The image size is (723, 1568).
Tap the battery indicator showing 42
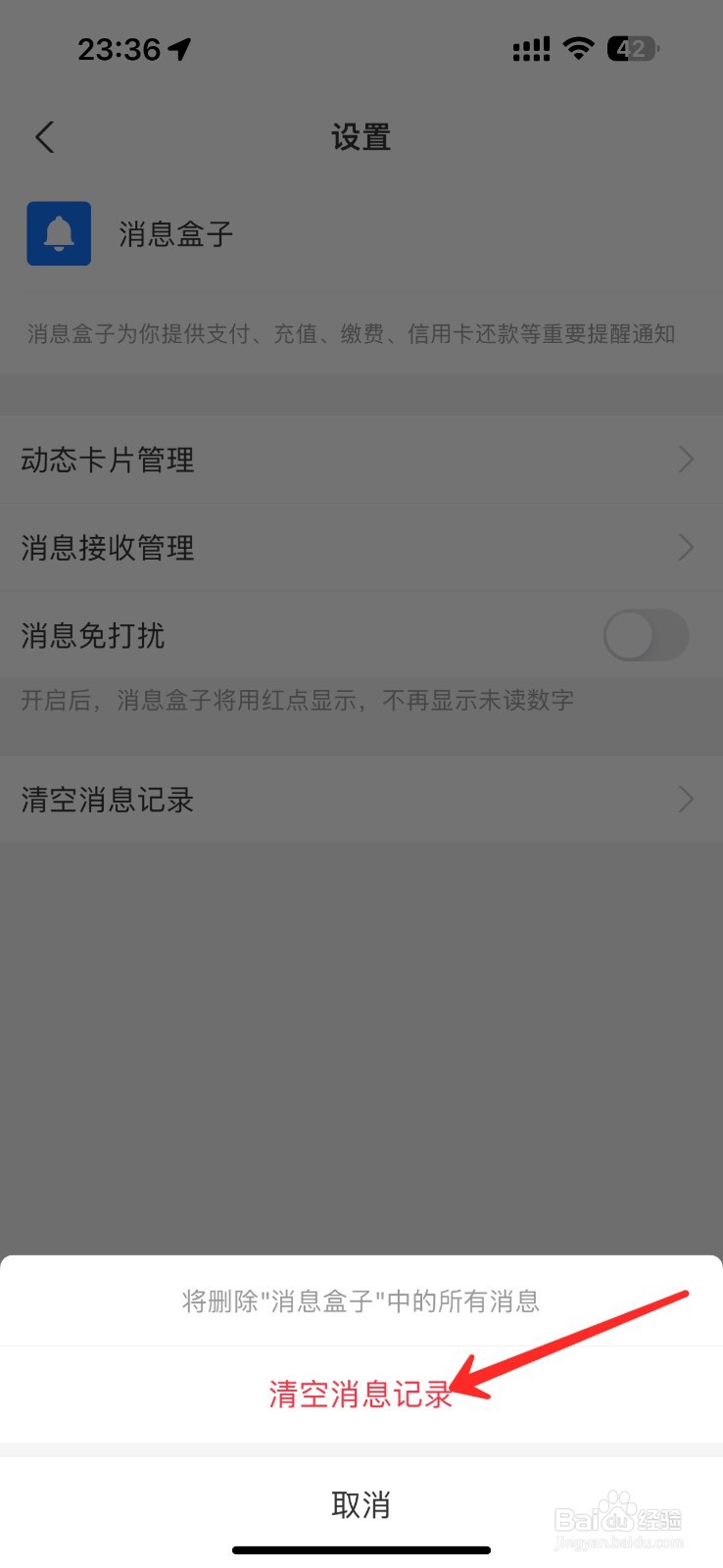coord(633,49)
